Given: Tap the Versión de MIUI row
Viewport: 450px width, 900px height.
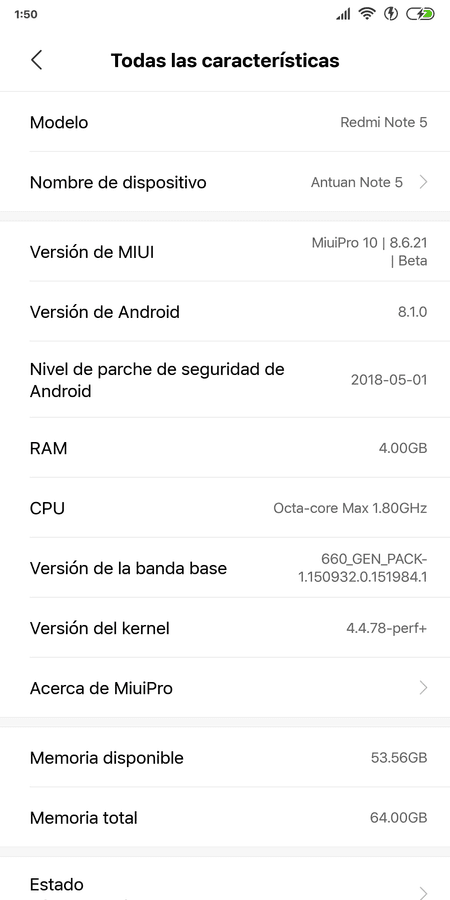Looking at the screenshot, I should pos(225,251).
